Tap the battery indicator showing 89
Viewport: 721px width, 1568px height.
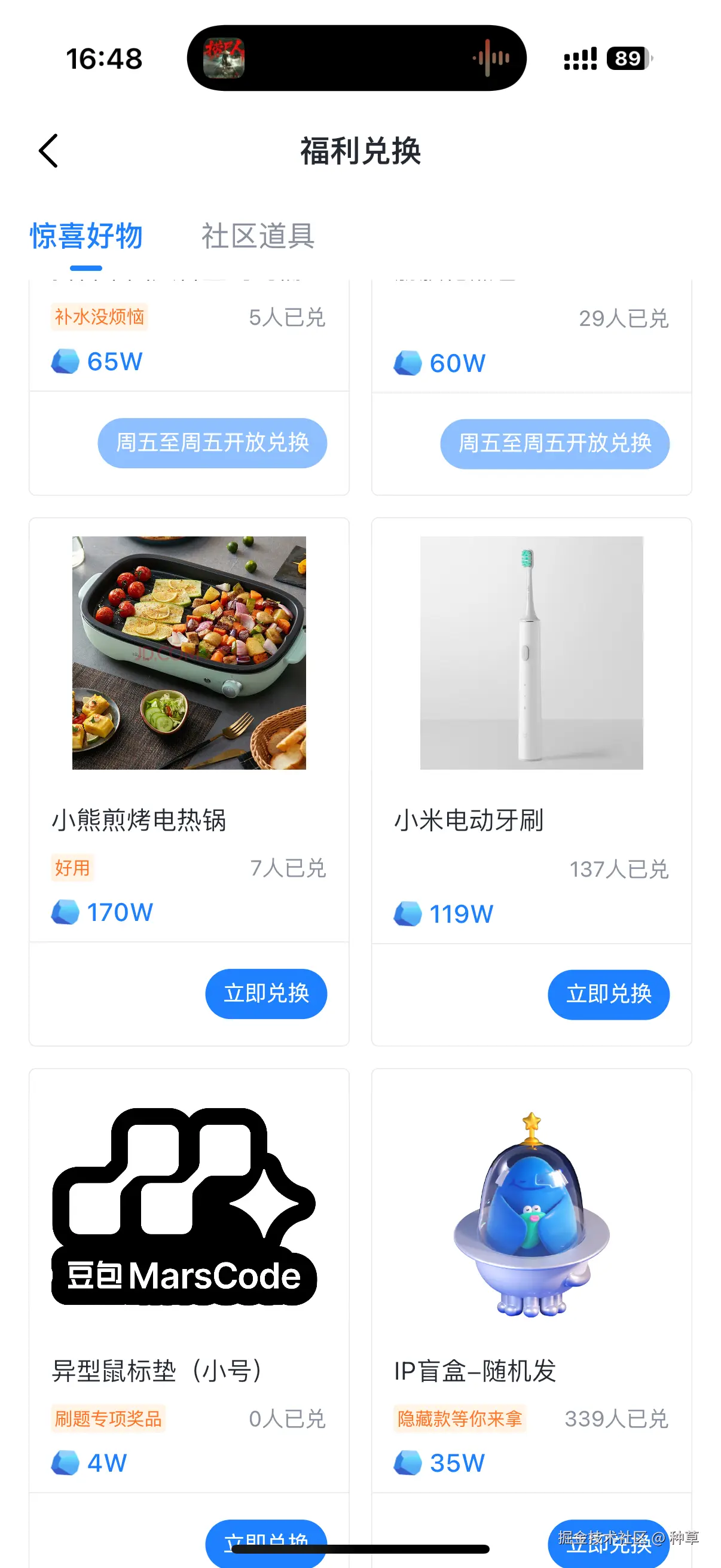[628, 58]
